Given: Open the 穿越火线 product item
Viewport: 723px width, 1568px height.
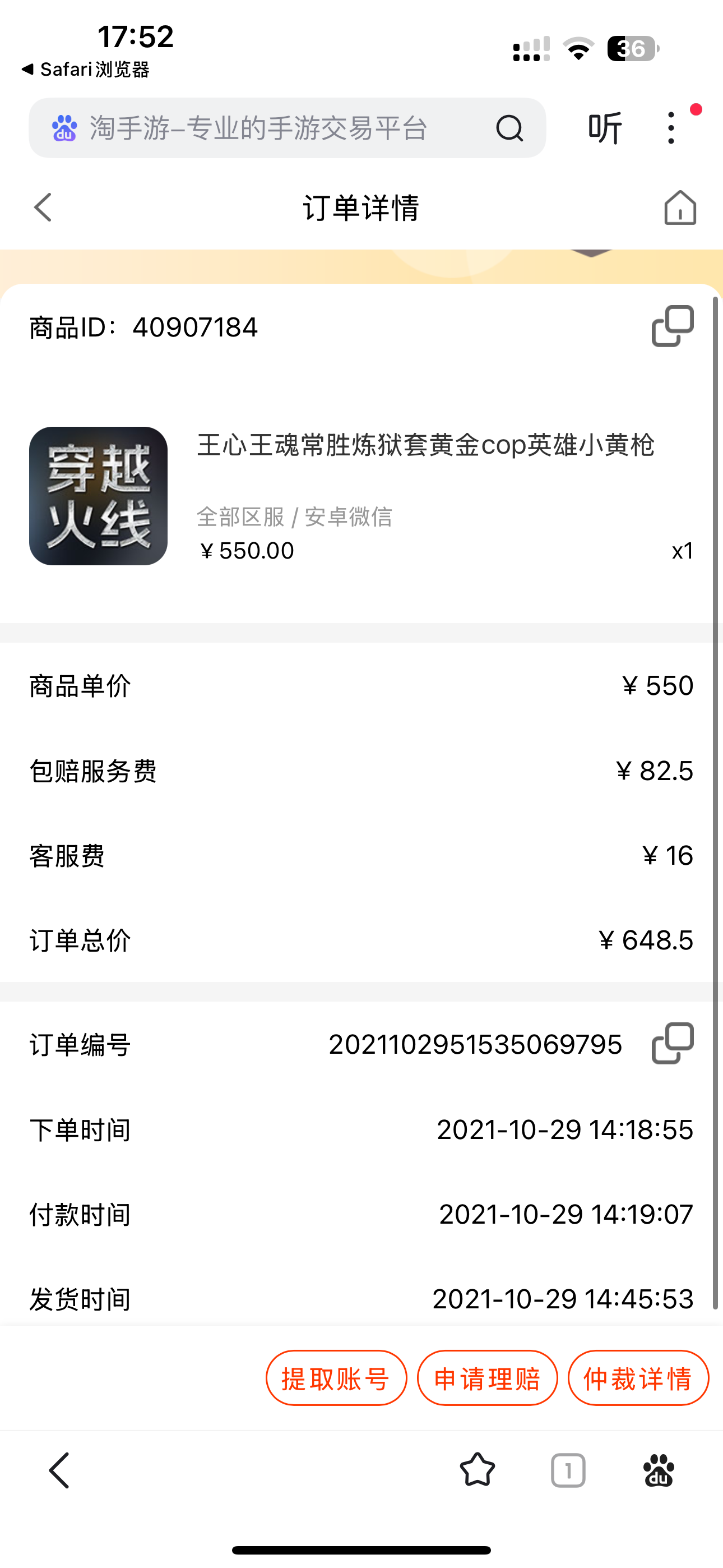Looking at the screenshot, I should click(x=99, y=496).
